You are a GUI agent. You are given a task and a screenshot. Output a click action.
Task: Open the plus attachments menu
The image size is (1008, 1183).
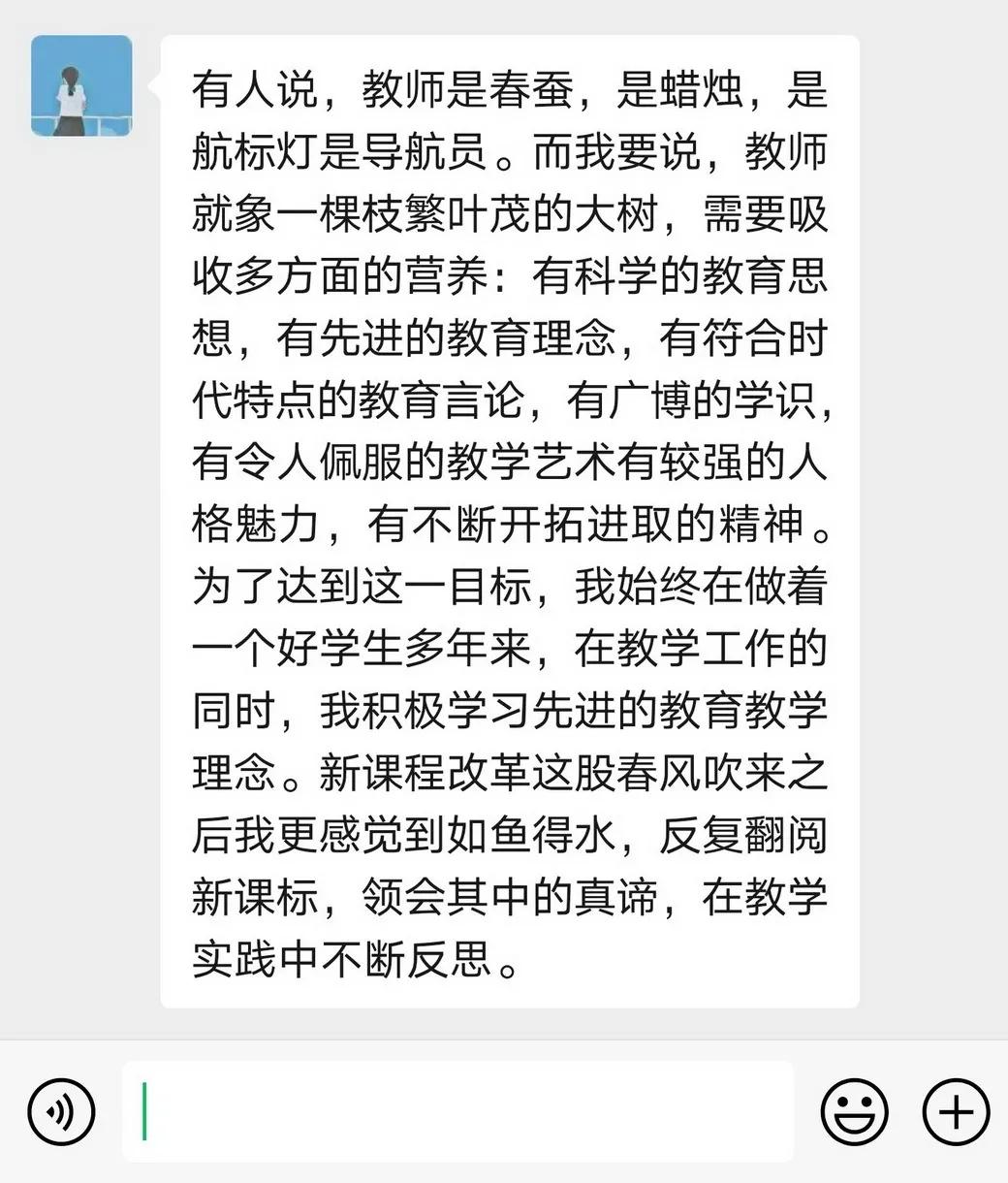point(956,1111)
